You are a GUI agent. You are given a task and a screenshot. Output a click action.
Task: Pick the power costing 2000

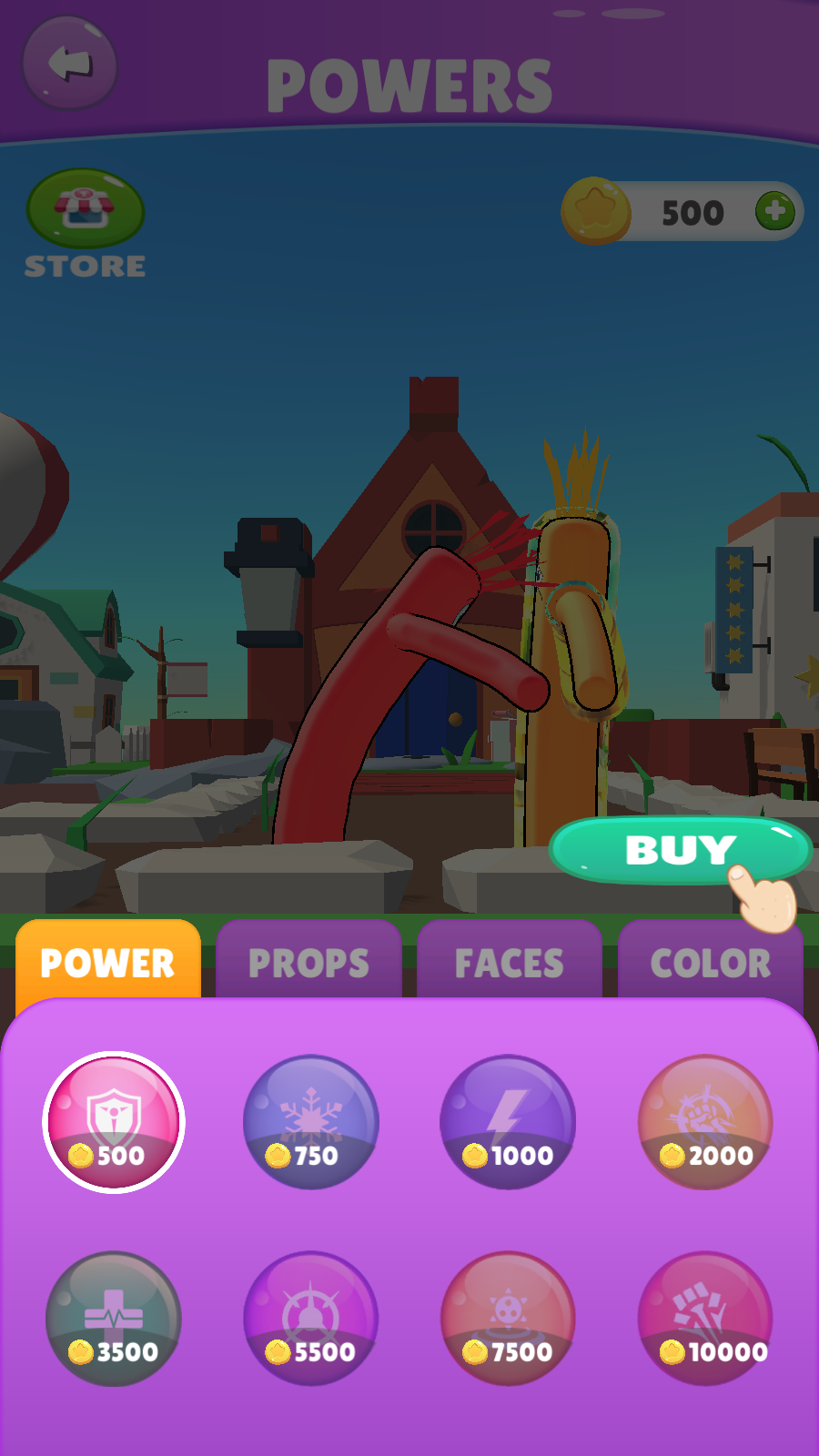click(705, 1122)
